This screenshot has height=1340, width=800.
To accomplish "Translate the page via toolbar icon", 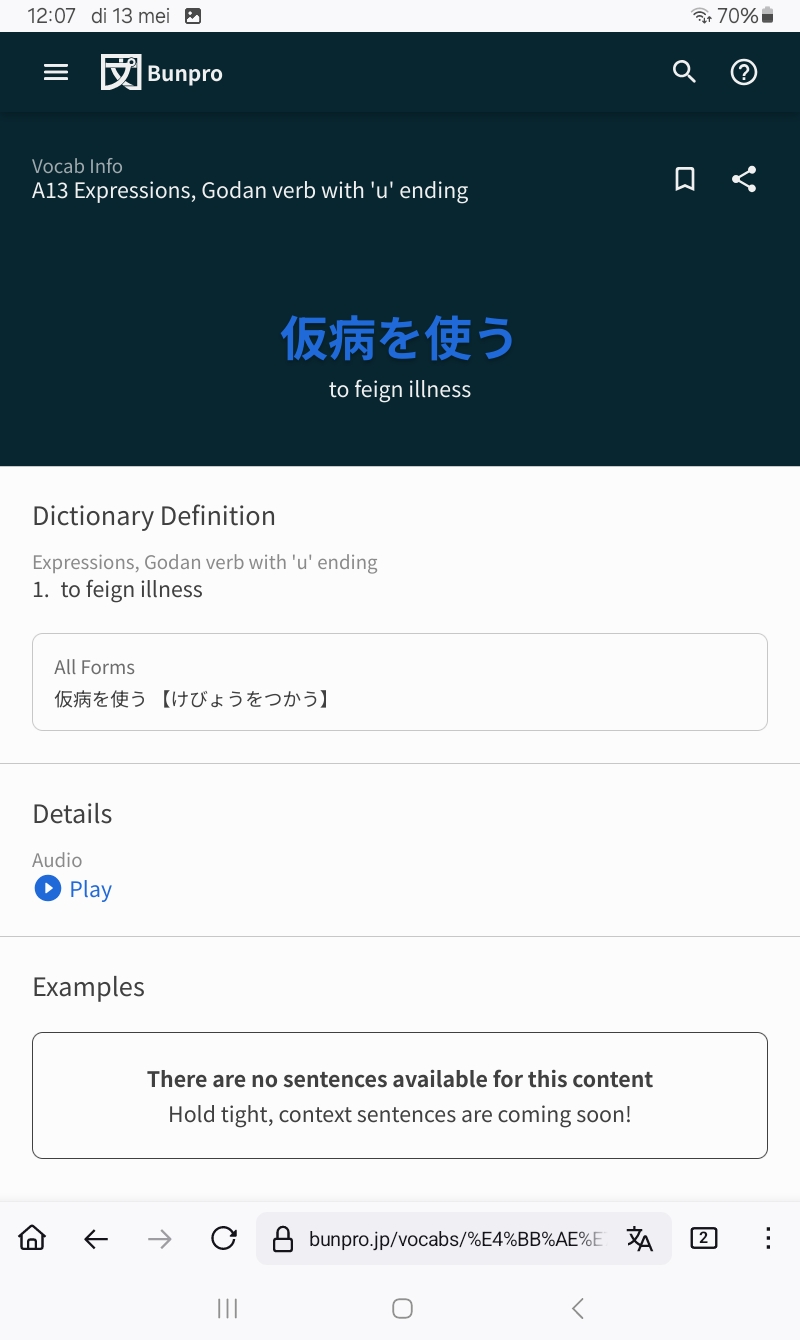I will click(x=640, y=1239).
